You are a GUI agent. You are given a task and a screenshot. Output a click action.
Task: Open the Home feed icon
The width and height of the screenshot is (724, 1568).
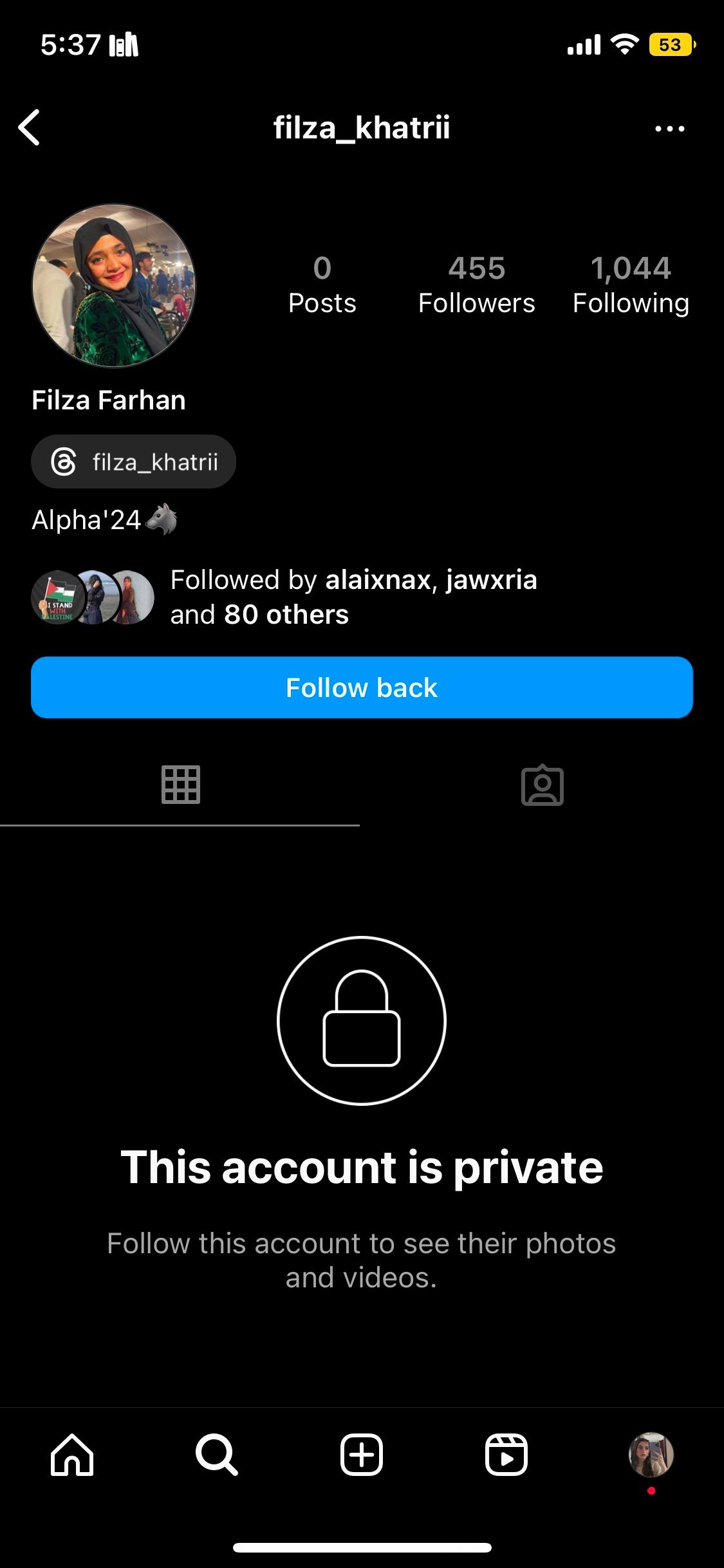(72, 1456)
